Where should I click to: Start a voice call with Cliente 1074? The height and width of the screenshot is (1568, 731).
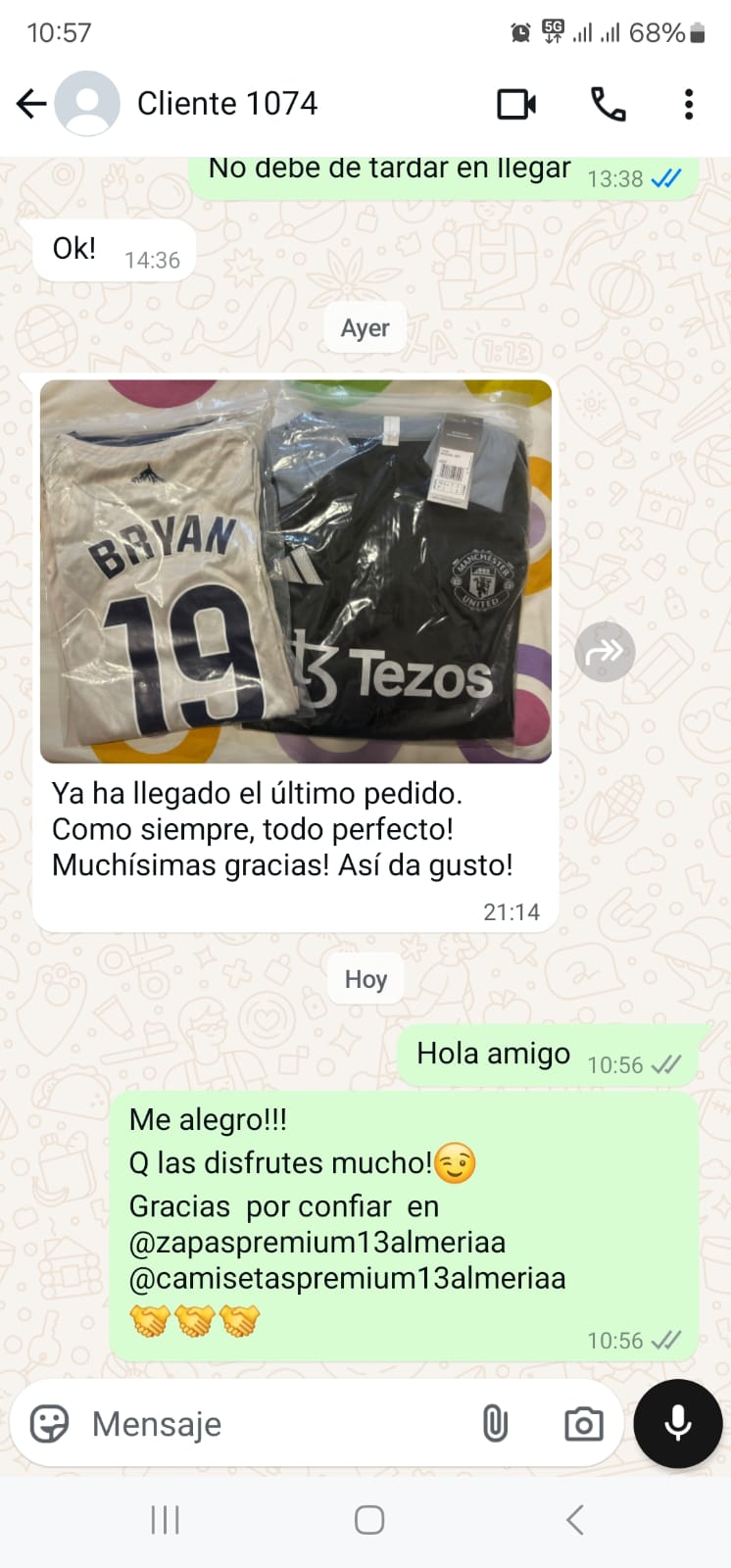pos(608,104)
